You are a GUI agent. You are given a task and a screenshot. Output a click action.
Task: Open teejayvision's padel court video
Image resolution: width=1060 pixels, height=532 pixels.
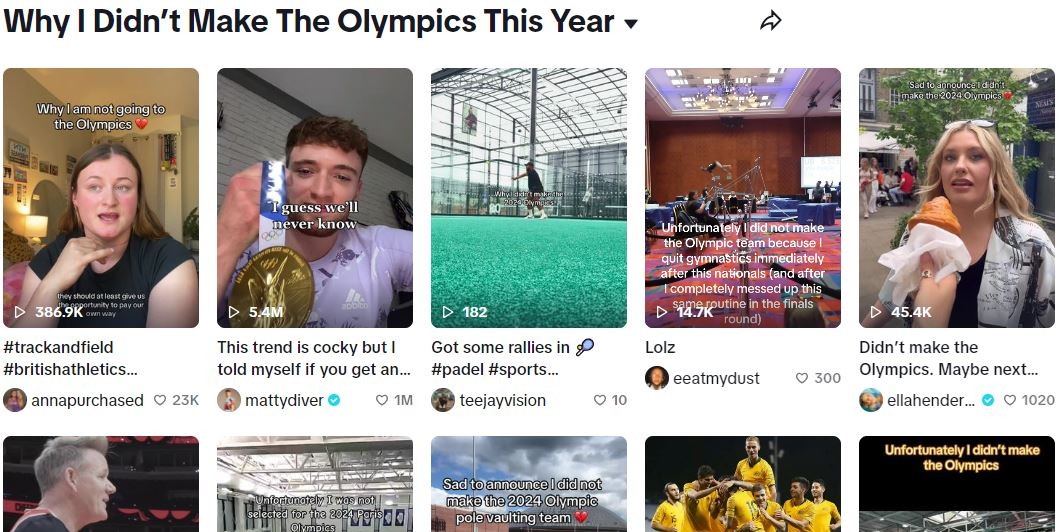coord(529,198)
